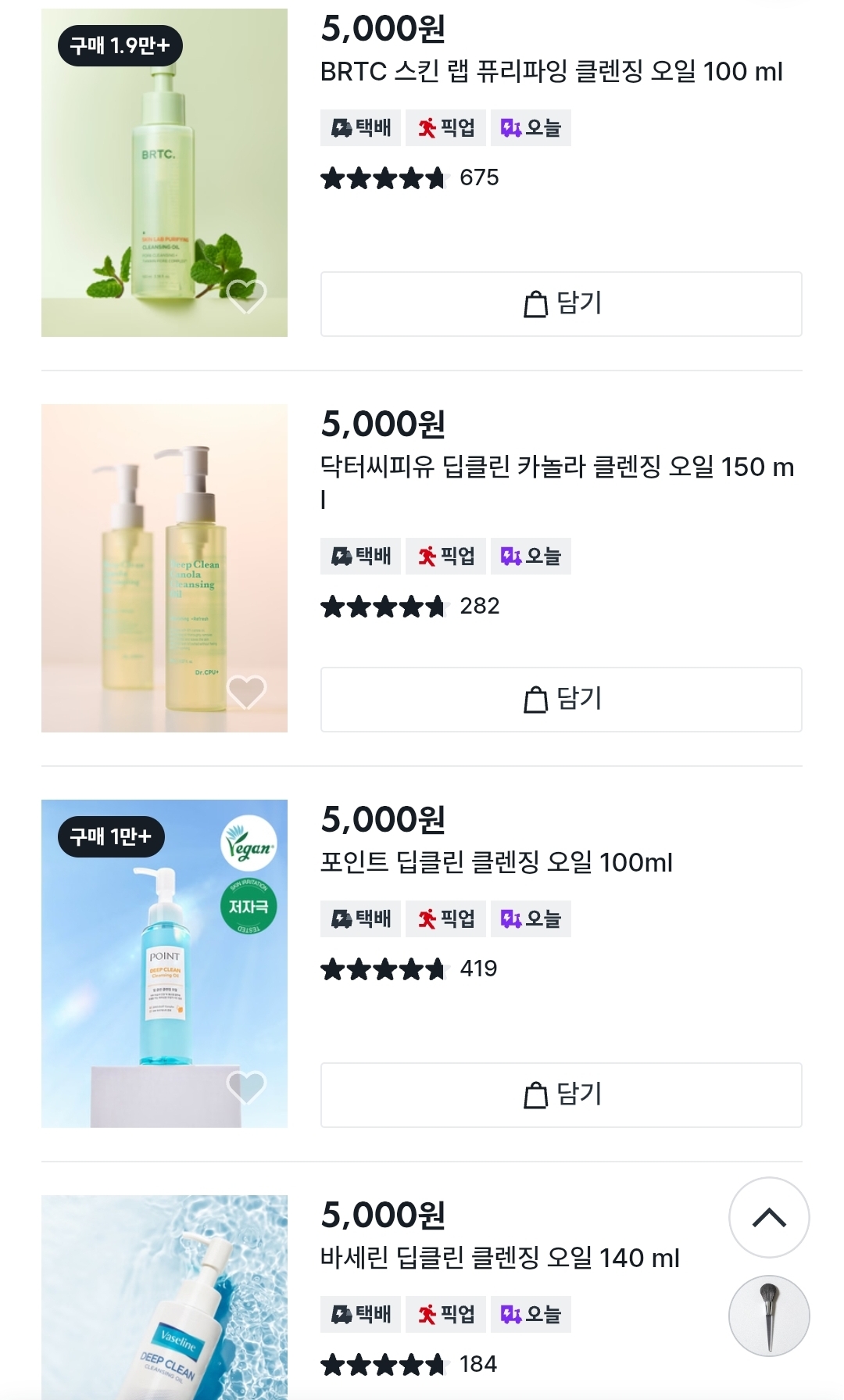Click the shopping bag icon in BRTC 담기 button

coord(536,305)
